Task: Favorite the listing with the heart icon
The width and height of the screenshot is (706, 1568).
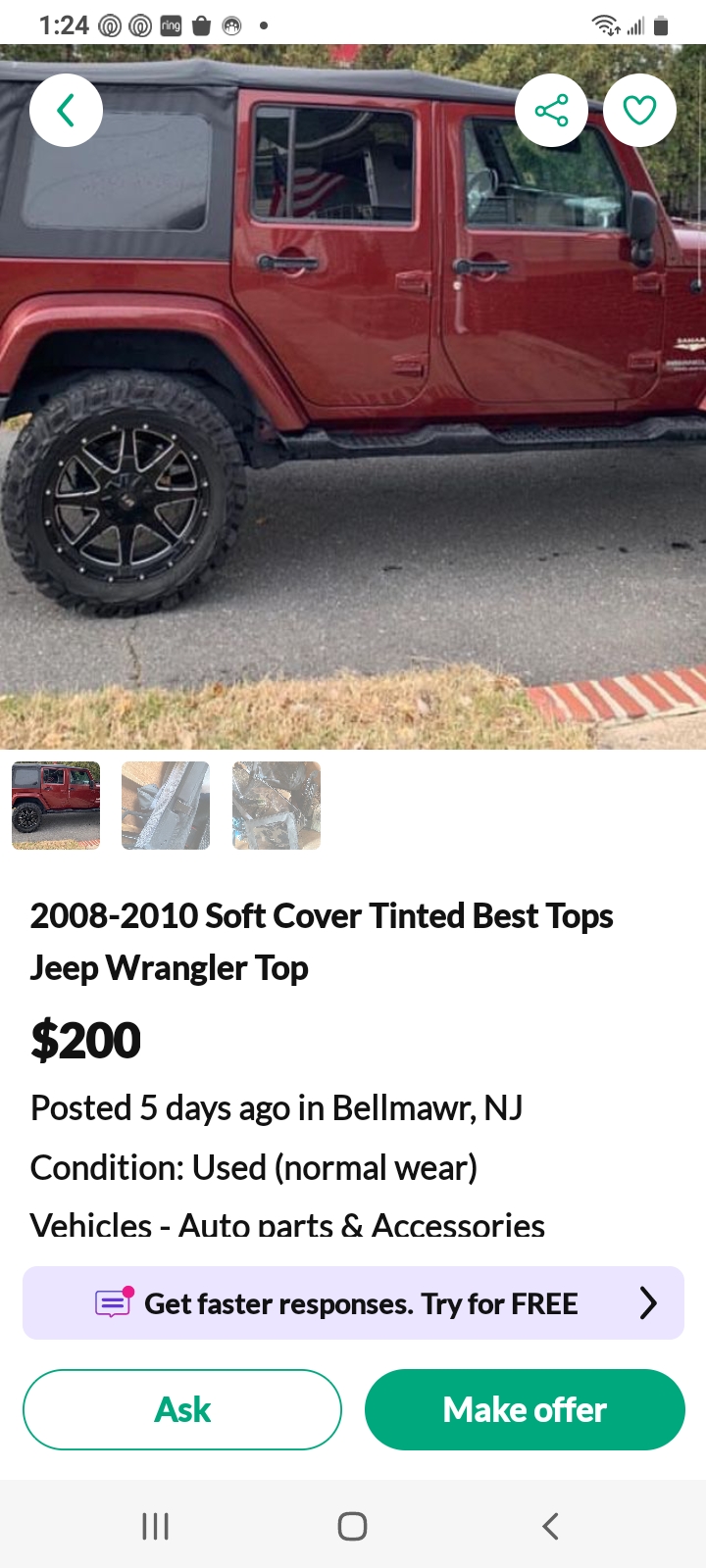Action: pos(639,110)
